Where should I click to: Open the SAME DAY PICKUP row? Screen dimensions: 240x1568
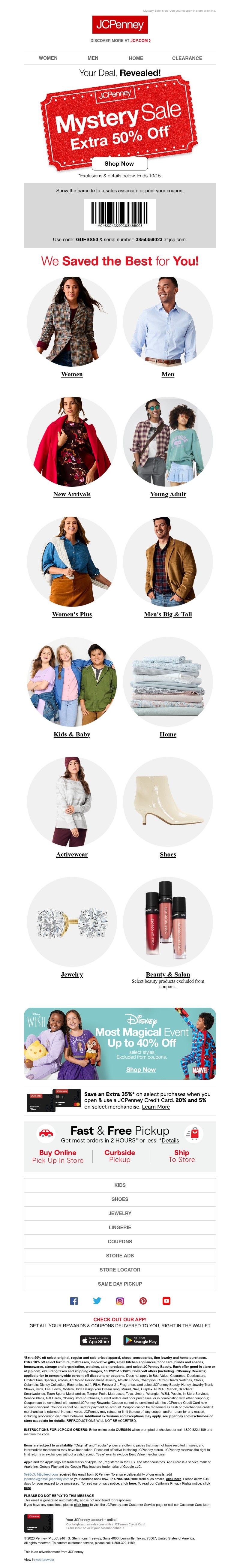[119, 1284]
